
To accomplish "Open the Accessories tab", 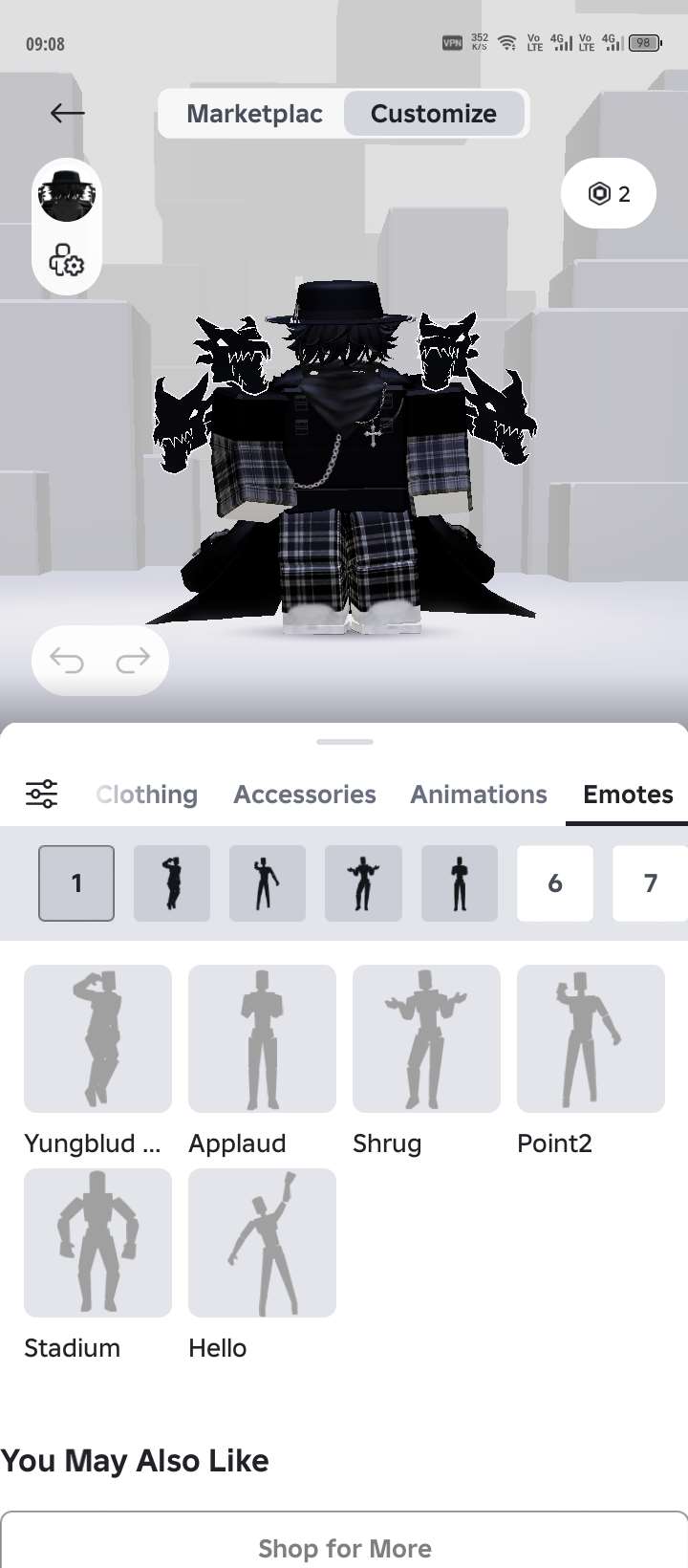I will (304, 794).
